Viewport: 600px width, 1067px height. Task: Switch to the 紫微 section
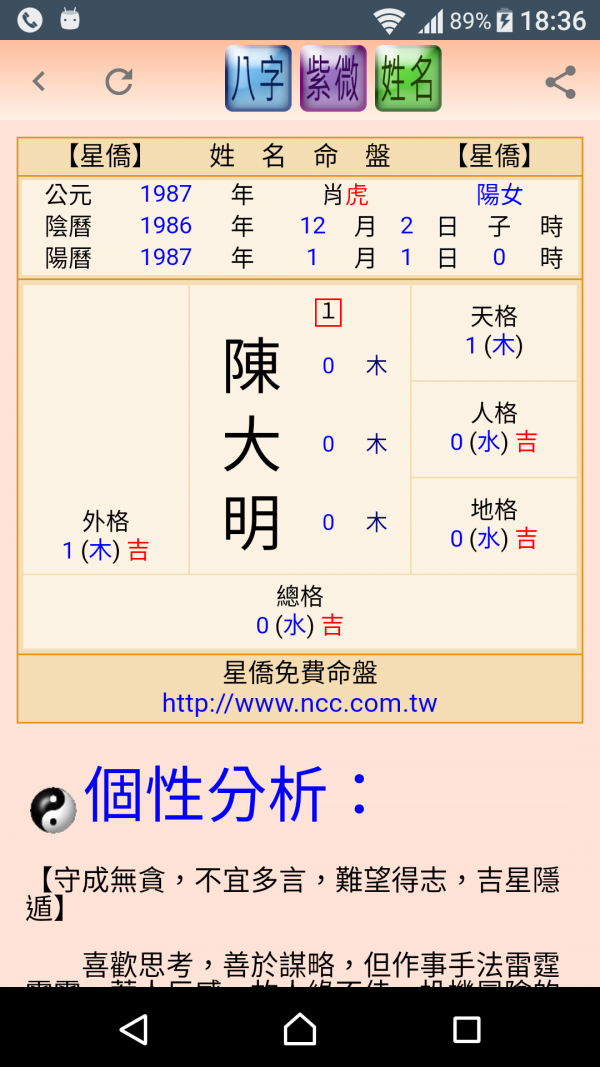point(333,79)
